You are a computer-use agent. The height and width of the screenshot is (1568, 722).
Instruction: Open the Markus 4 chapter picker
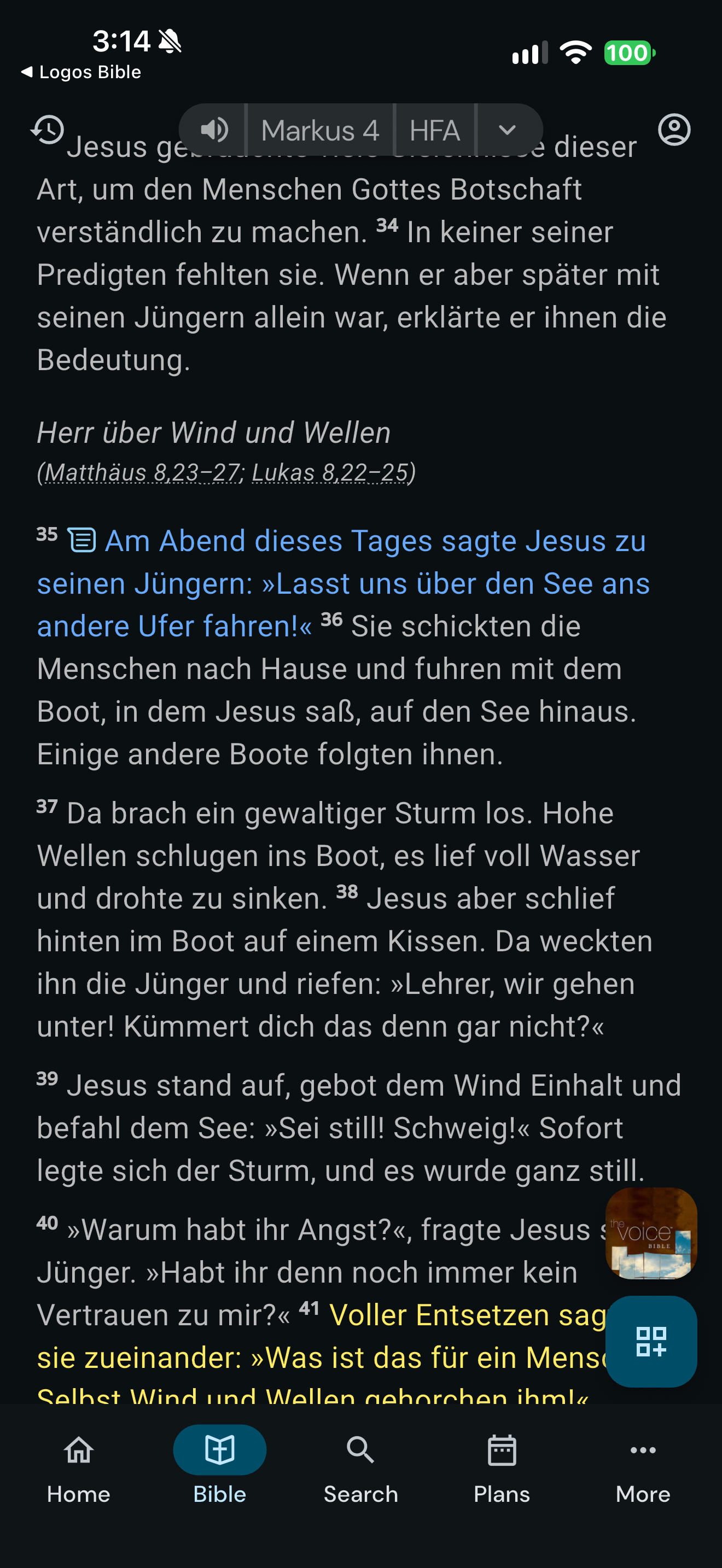coord(319,130)
